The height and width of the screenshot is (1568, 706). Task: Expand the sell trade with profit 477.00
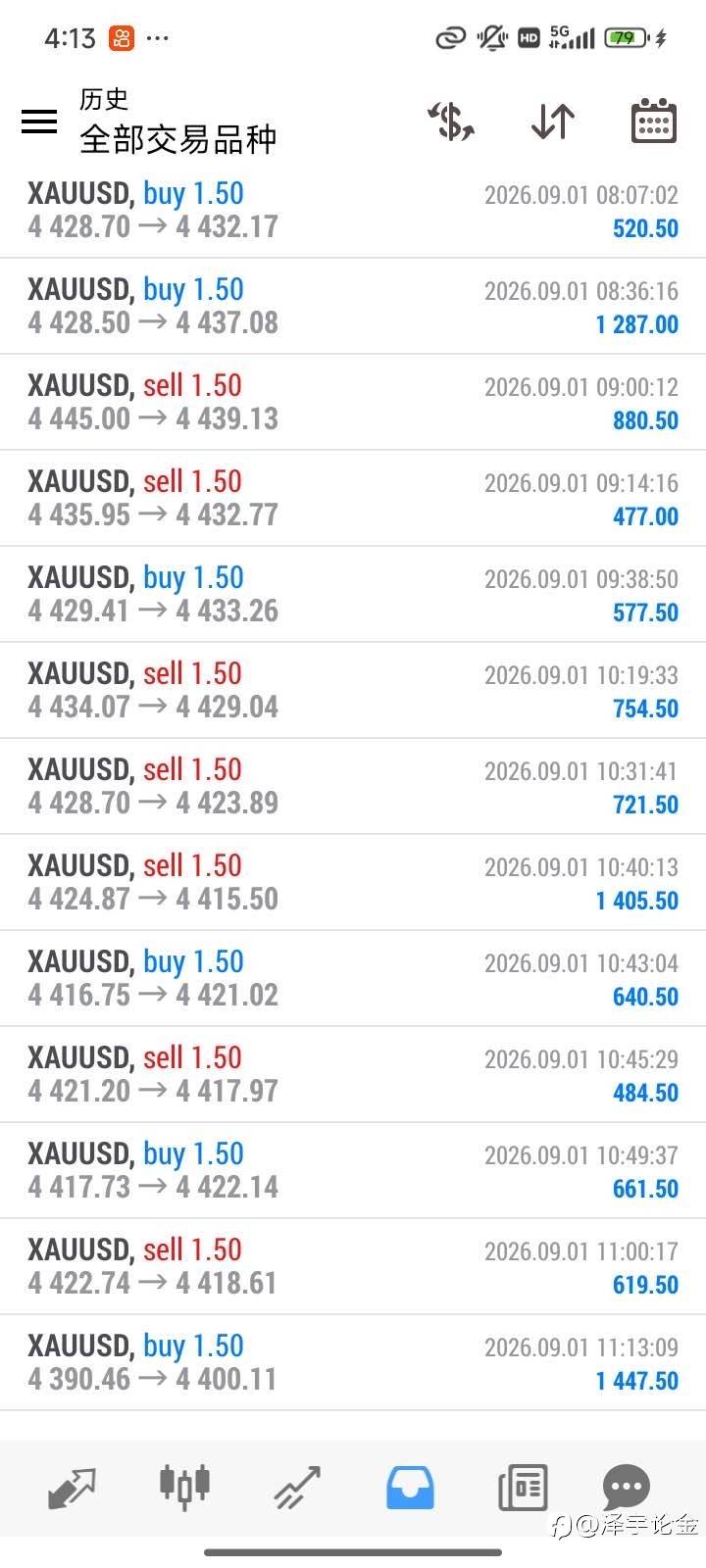click(x=353, y=499)
